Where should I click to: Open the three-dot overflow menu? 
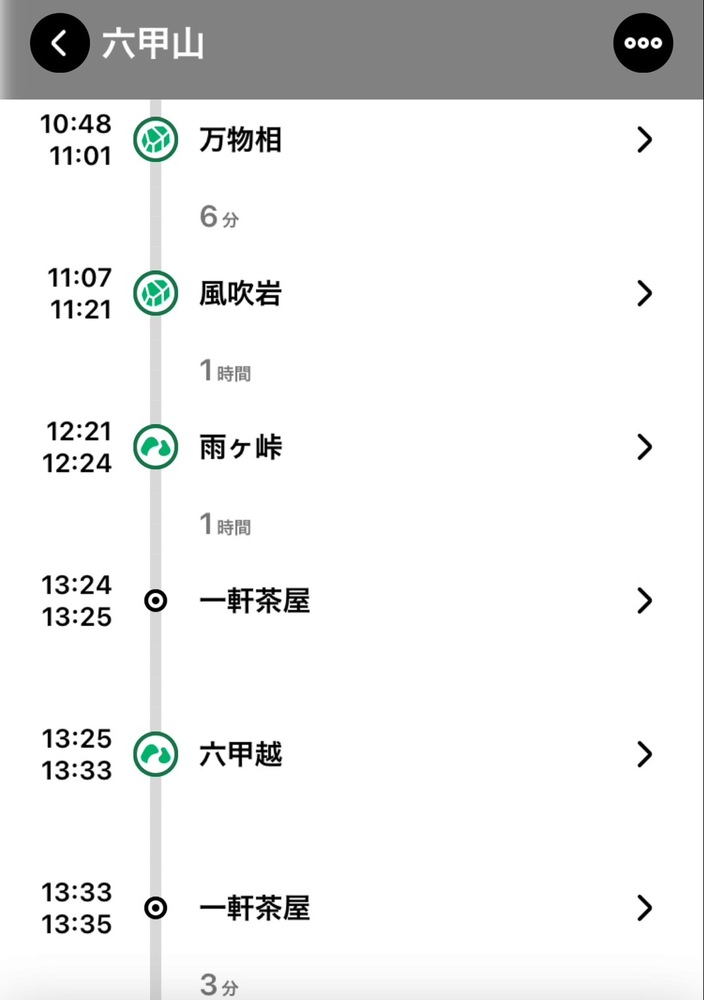(x=643, y=43)
